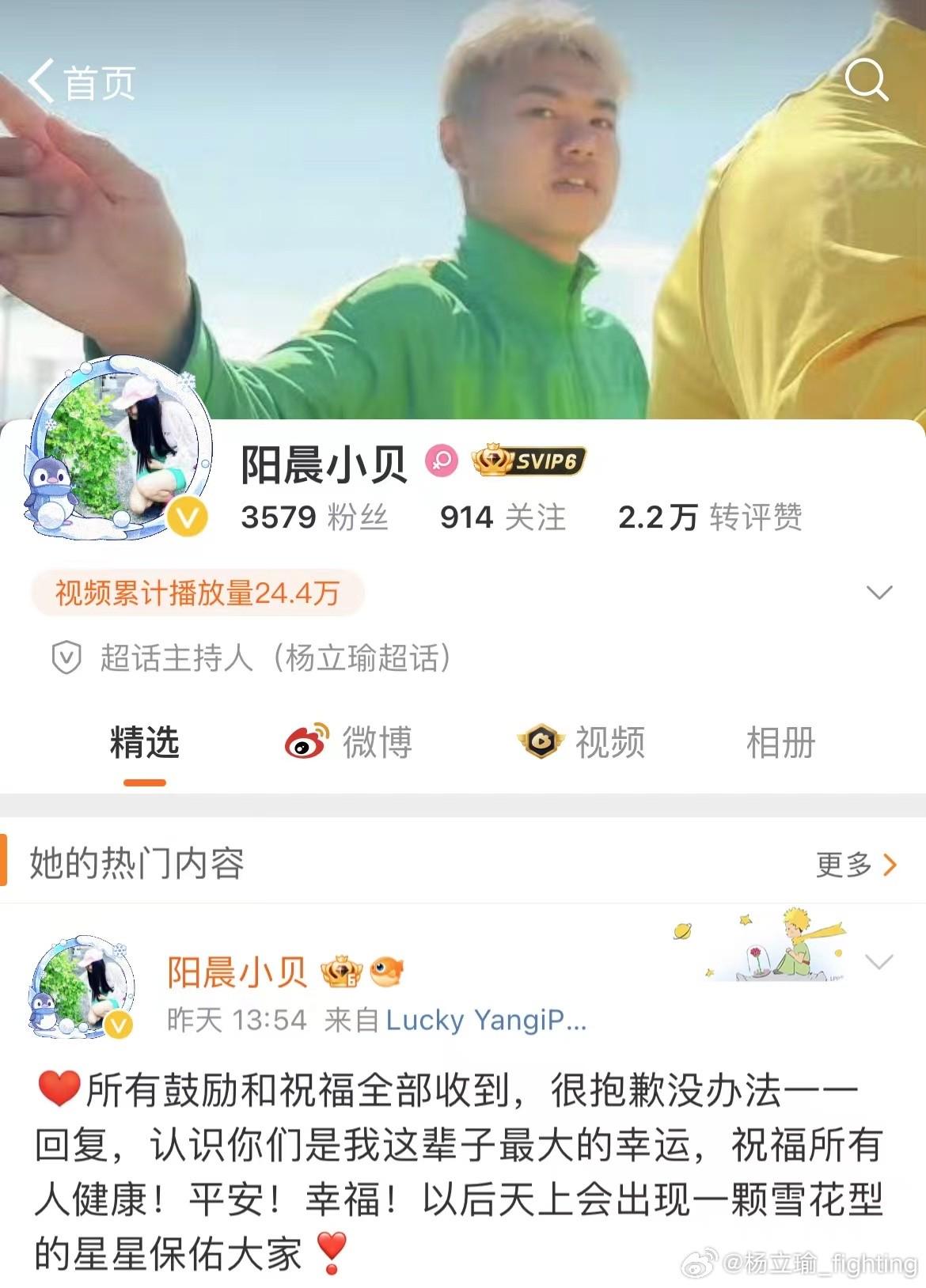
Task: Expand profile details chevron
Action: click(x=879, y=593)
